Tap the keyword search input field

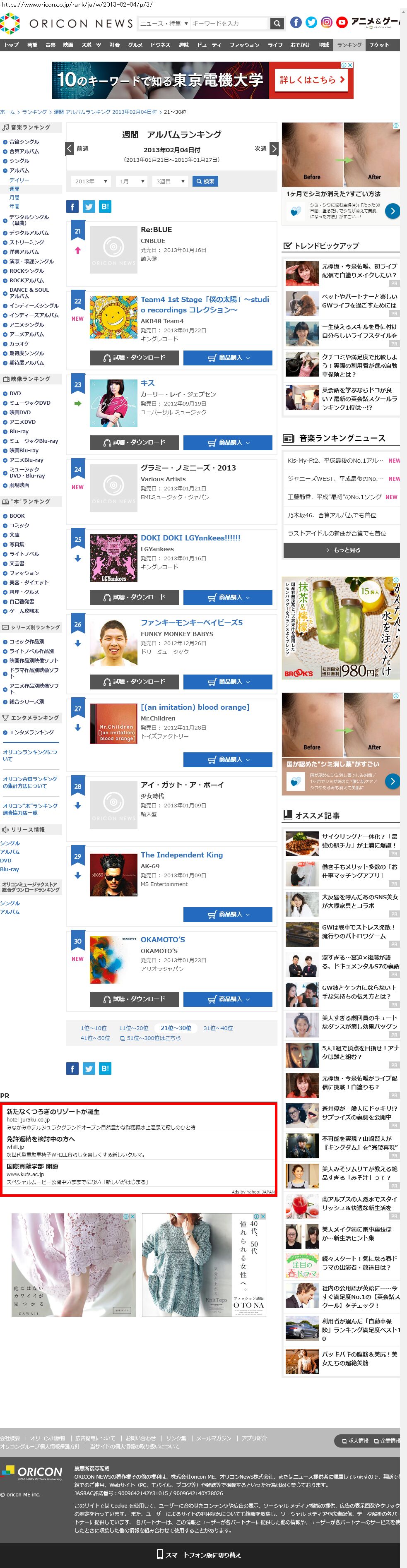[229, 23]
